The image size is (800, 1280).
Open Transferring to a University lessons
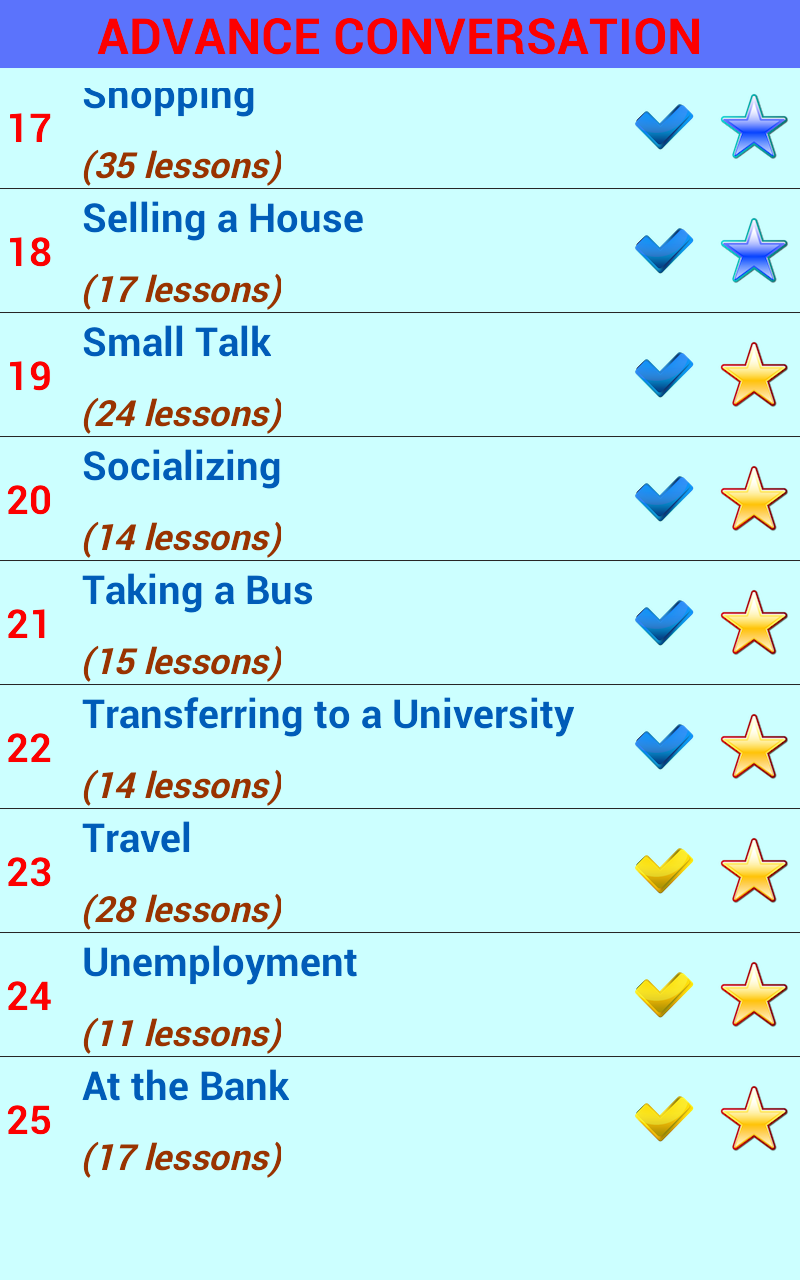[400, 747]
